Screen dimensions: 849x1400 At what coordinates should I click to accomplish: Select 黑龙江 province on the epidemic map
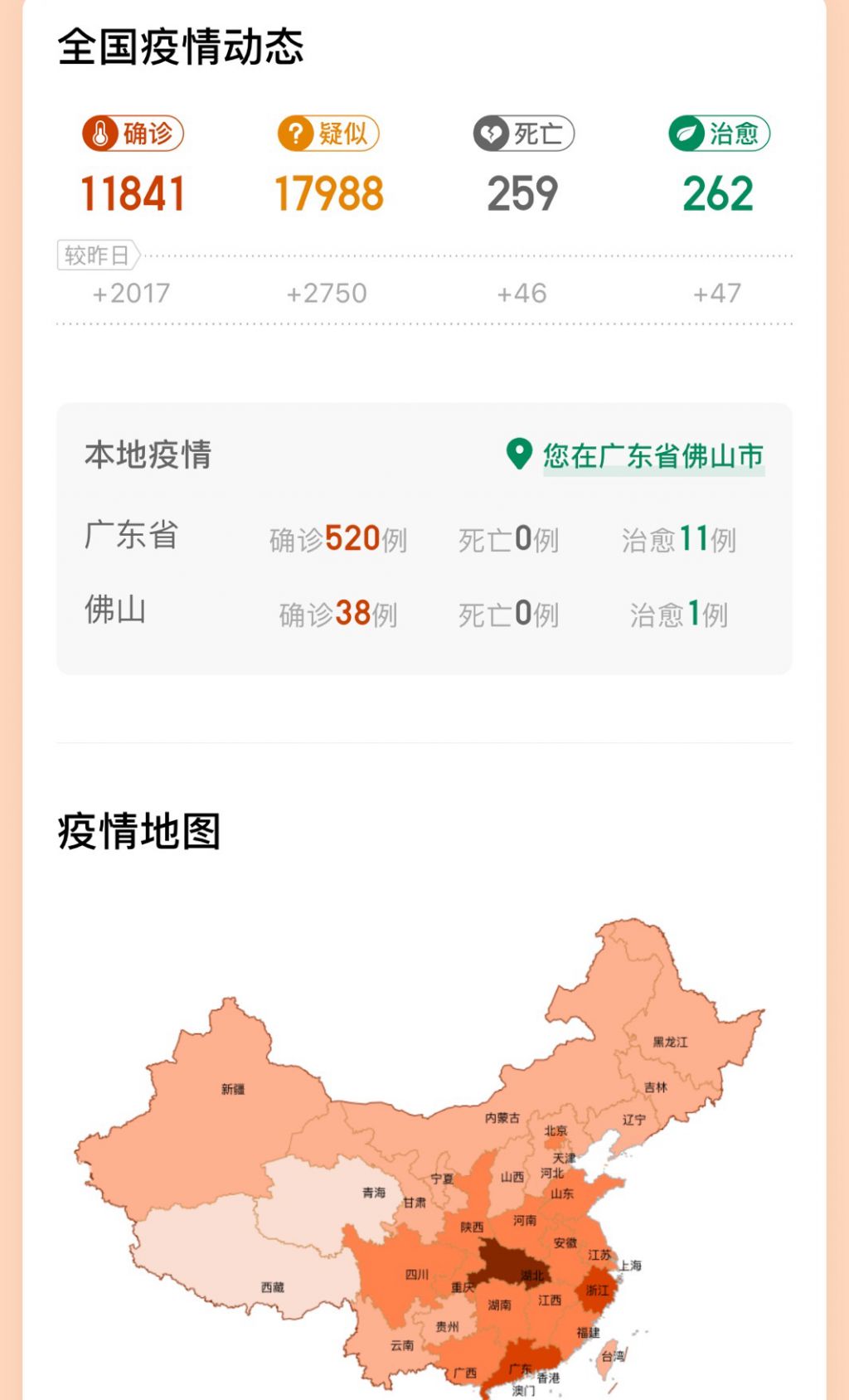pyautogui.click(x=670, y=1041)
